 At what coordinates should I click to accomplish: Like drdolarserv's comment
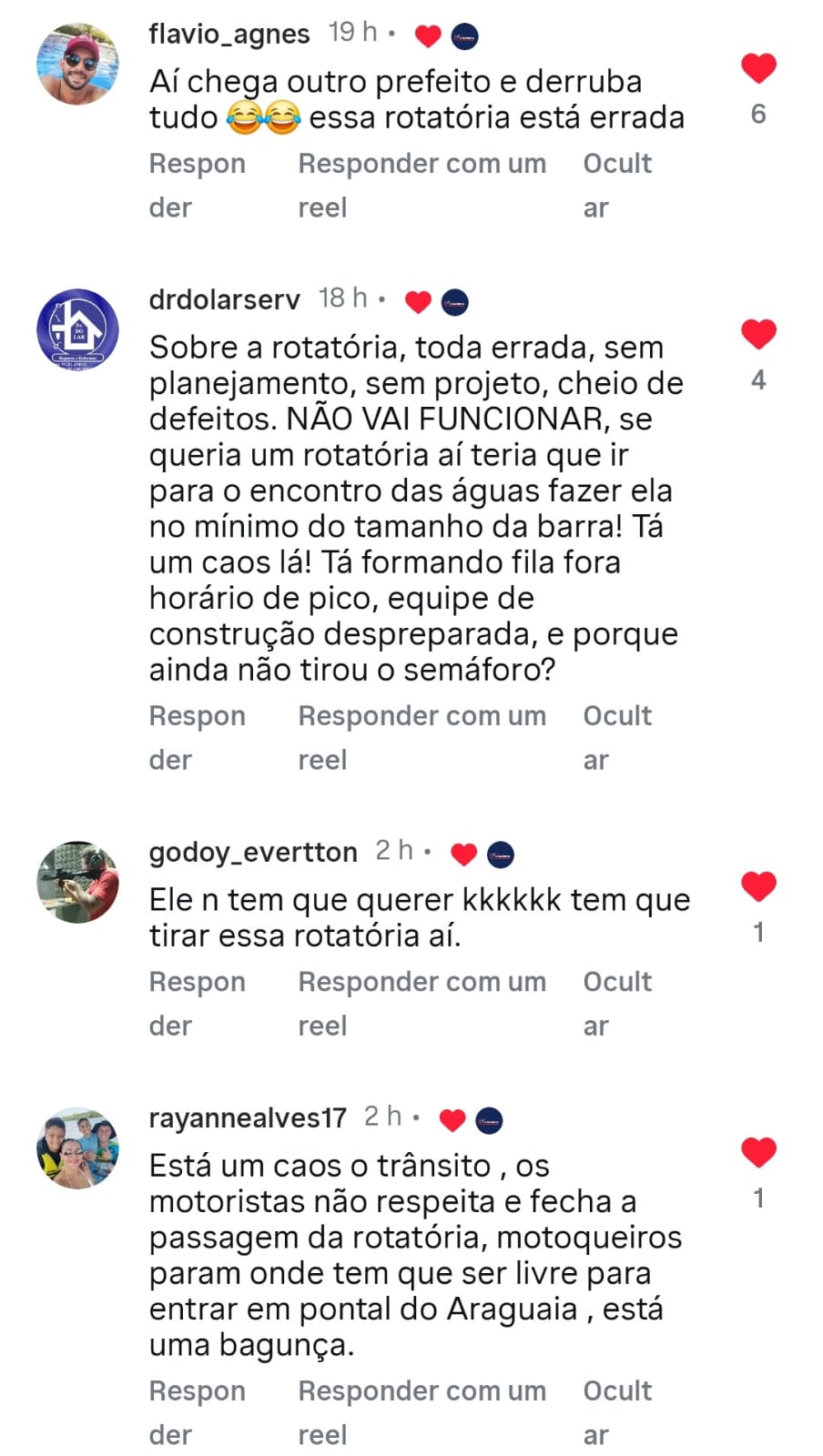pos(757,334)
